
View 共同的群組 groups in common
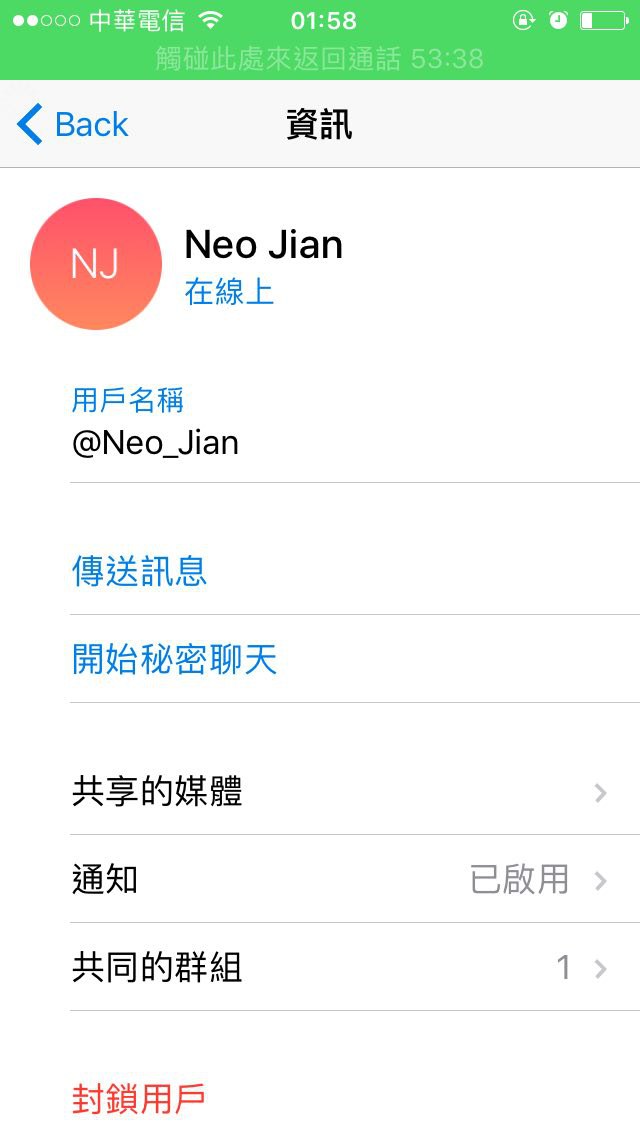(340, 968)
